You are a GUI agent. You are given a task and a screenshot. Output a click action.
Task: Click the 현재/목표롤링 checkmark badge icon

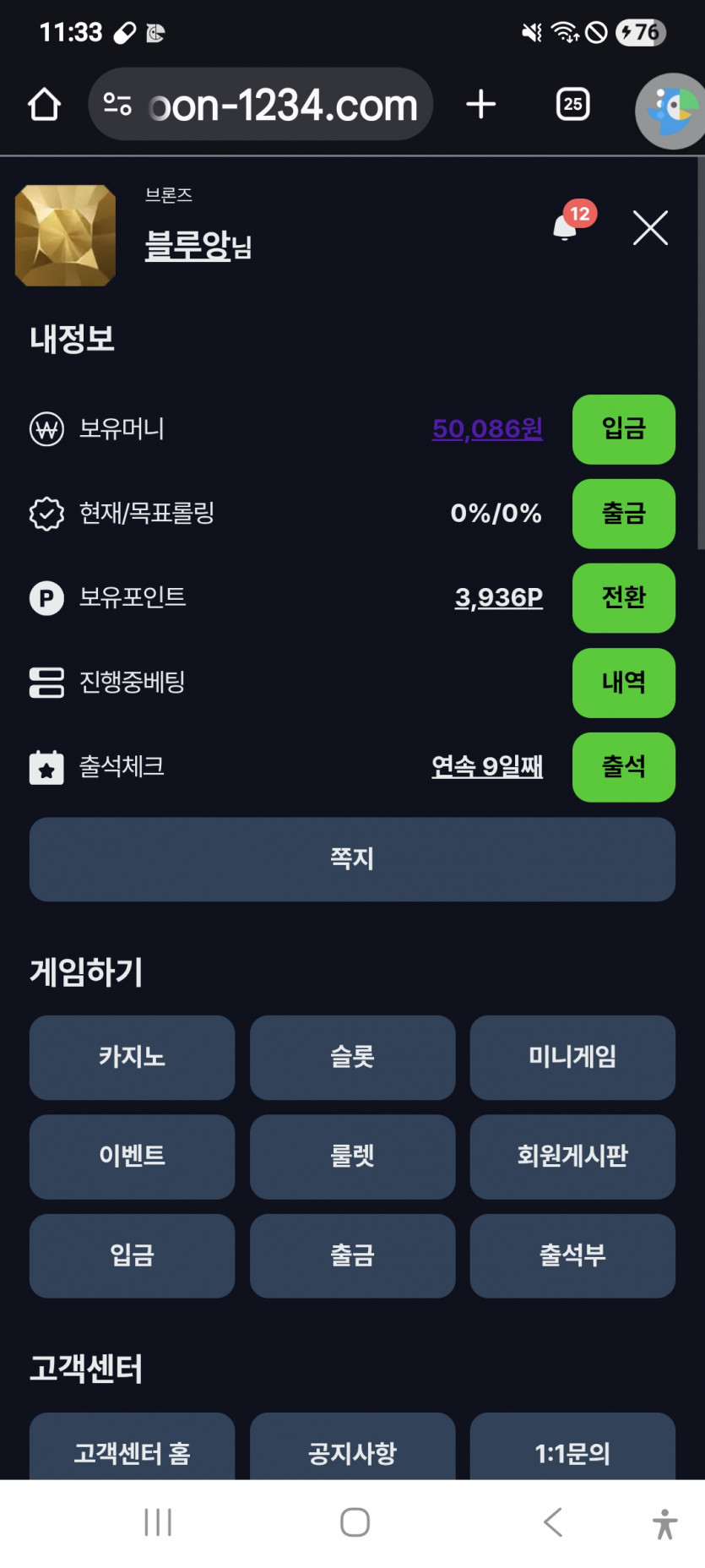tap(47, 514)
